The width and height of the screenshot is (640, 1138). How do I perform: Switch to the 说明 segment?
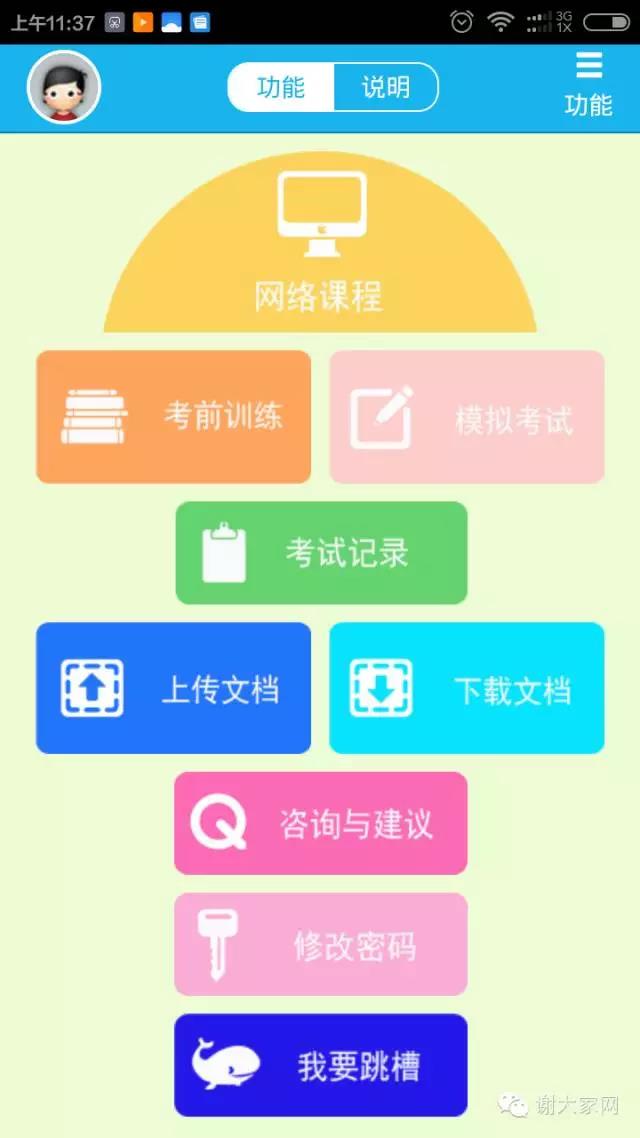386,87
